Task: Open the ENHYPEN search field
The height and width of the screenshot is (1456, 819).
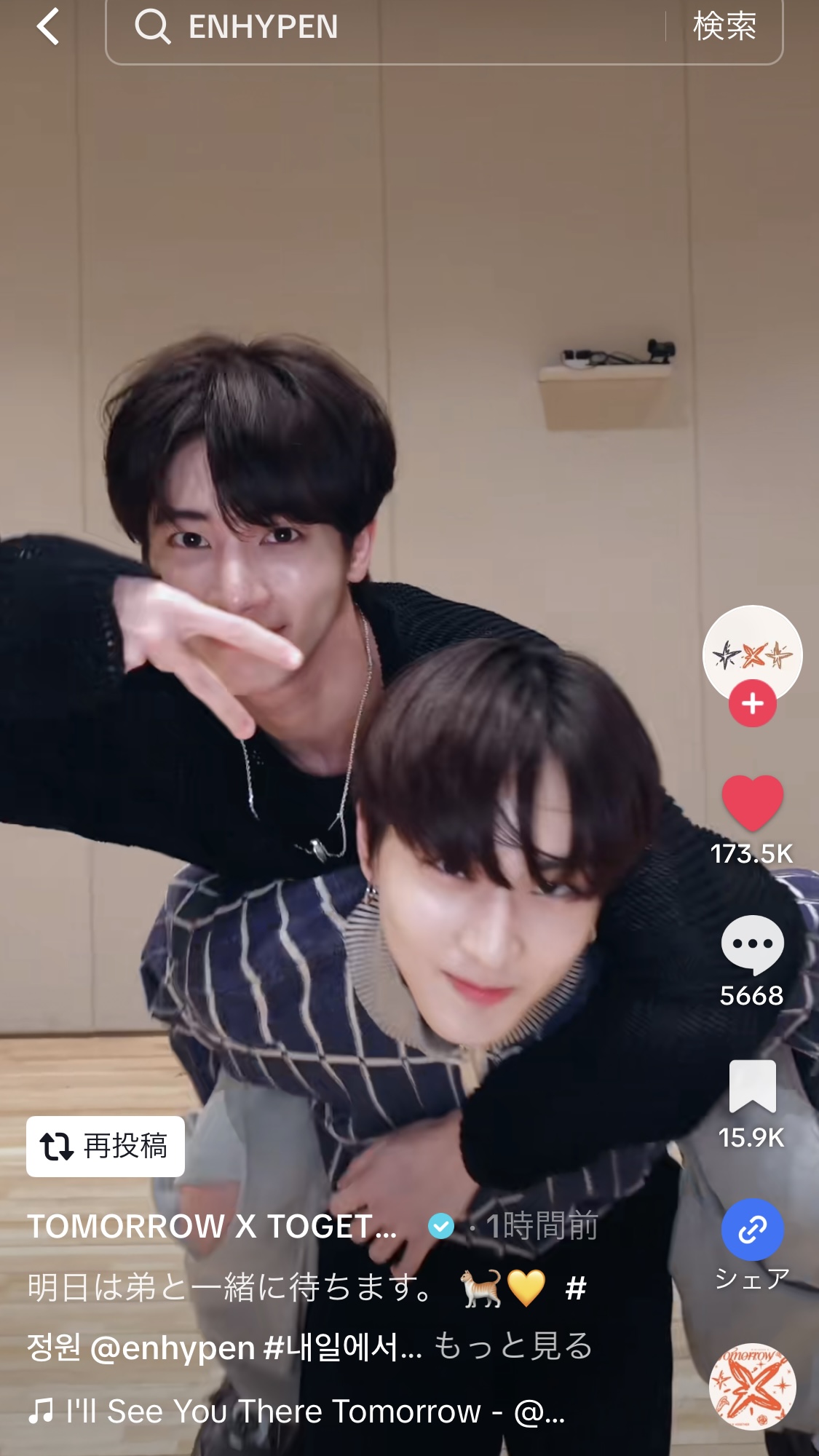Action: click(386, 28)
